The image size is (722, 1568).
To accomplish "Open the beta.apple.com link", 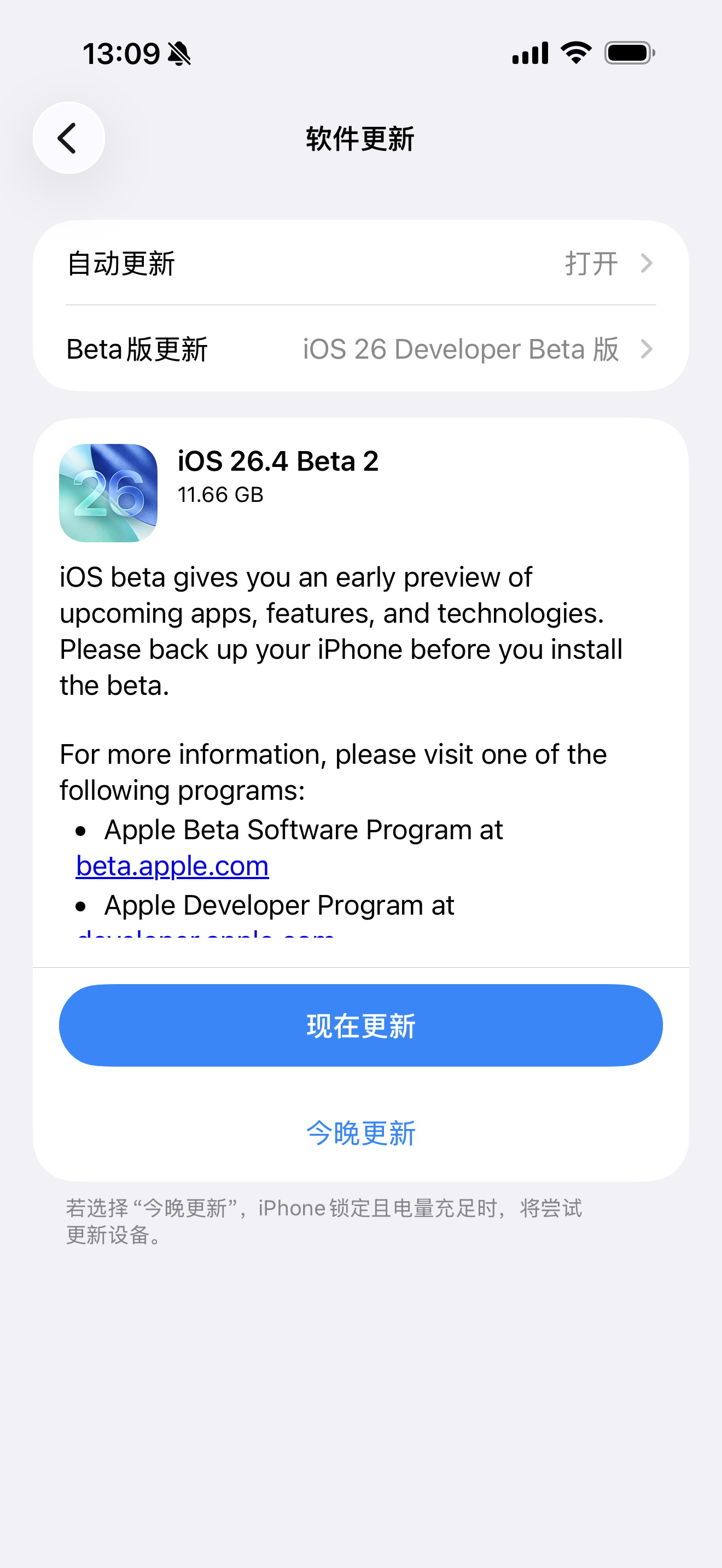I will tap(171, 865).
